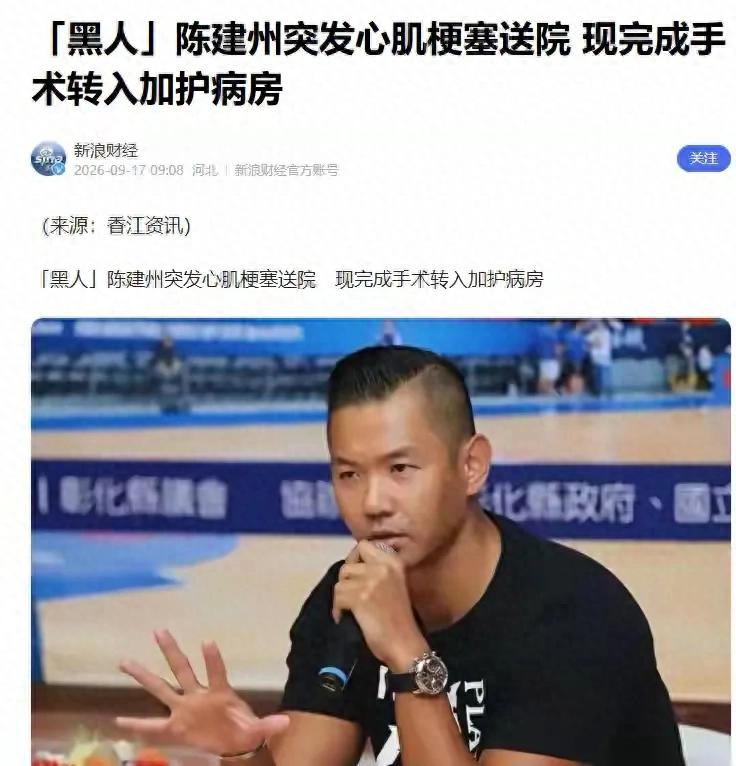736x766 pixels.
Task: Tap the 关注 follow button
Action: pyautogui.click(x=703, y=158)
